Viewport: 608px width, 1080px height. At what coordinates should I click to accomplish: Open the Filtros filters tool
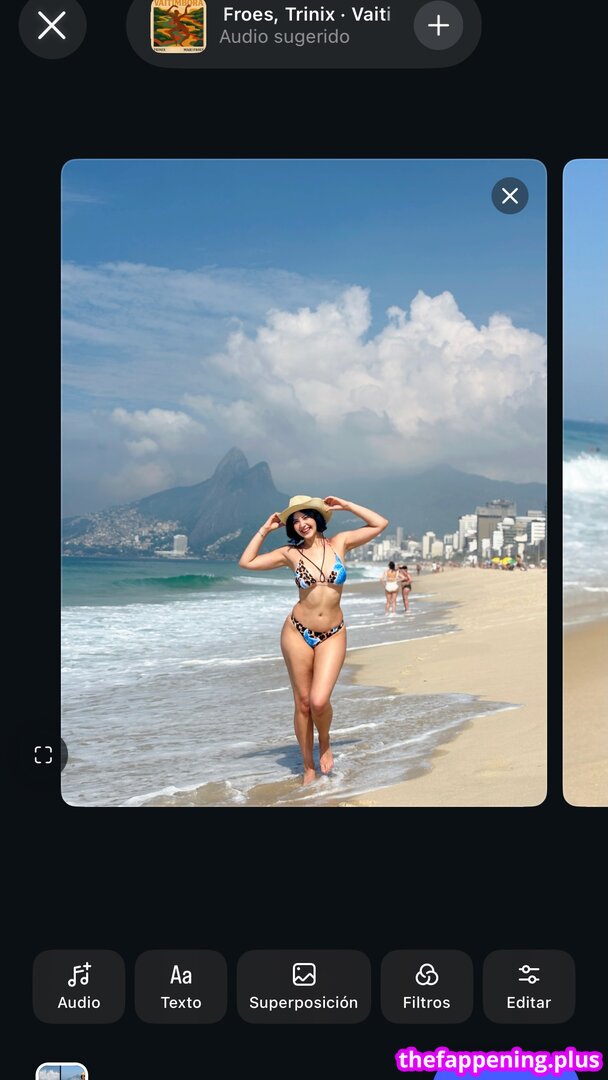coord(426,986)
